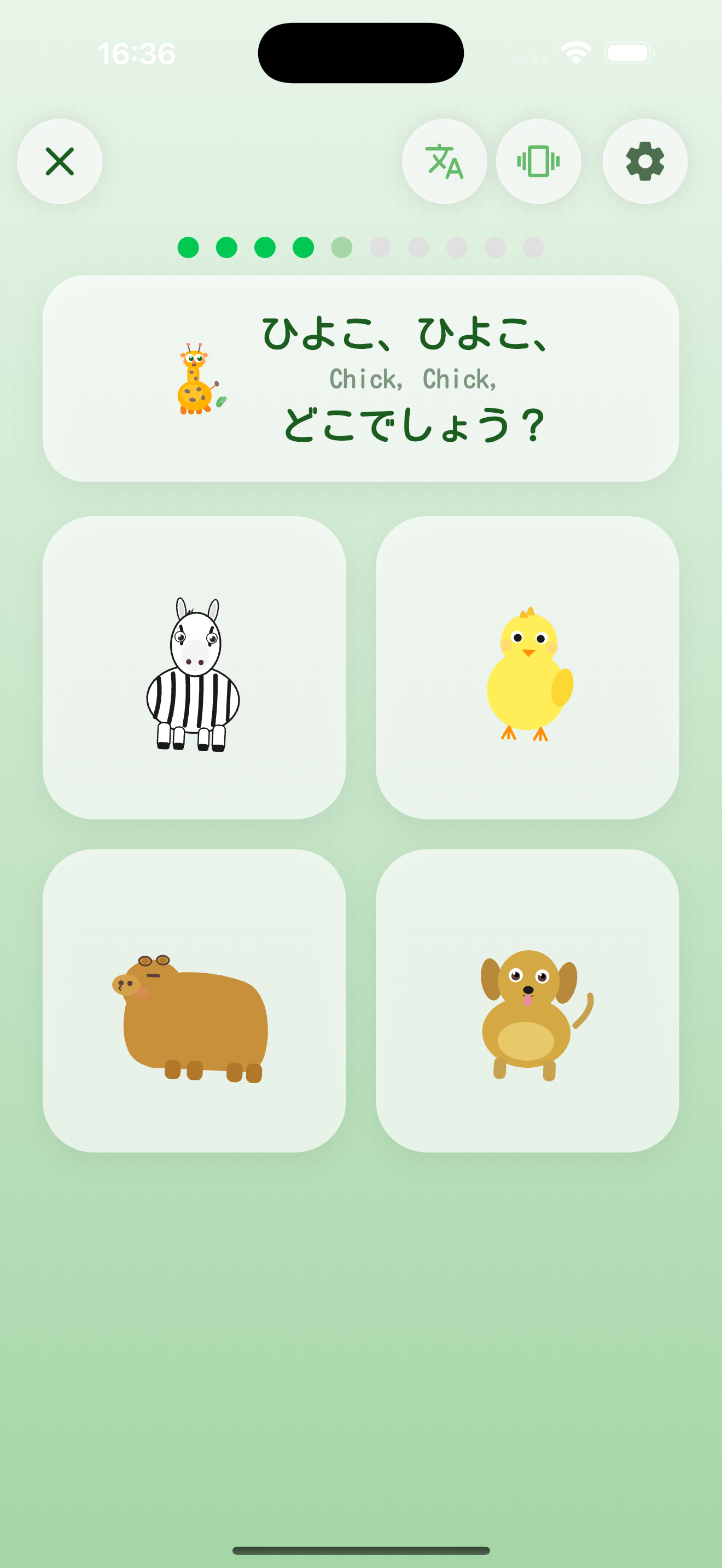Close the quiz with the X button

(60, 161)
